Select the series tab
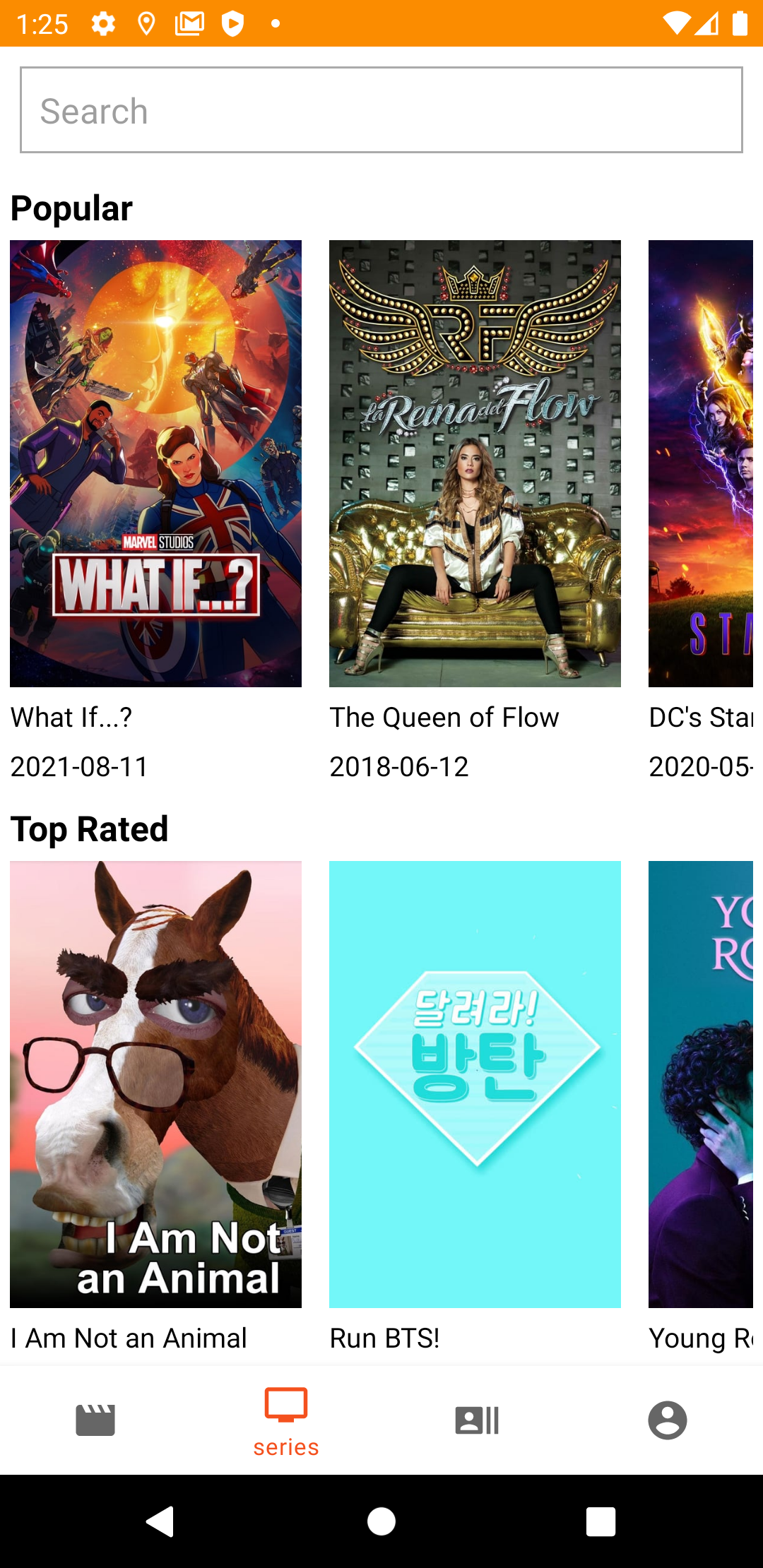Screen dimensions: 763x1568 pos(286,1420)
